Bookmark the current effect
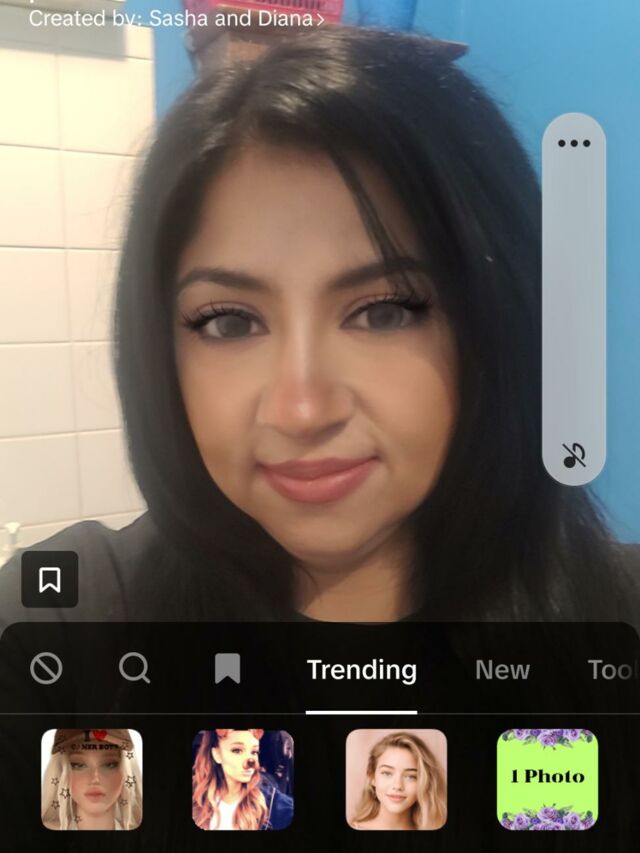Screen dimensions: 640x853 point(50,579)
